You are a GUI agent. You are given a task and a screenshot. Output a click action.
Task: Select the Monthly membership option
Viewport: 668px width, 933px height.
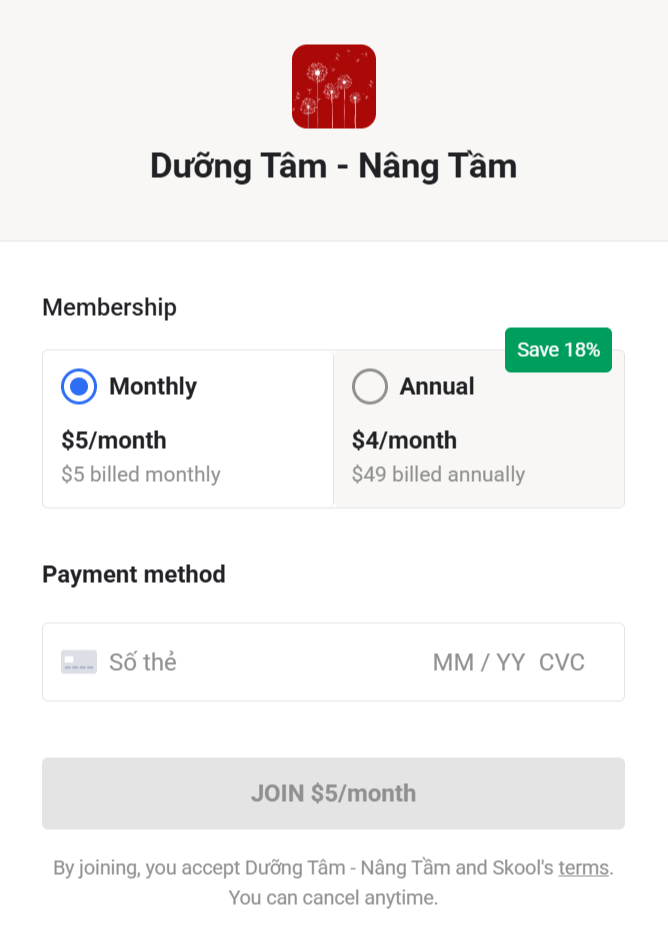(x=79, y=387)
